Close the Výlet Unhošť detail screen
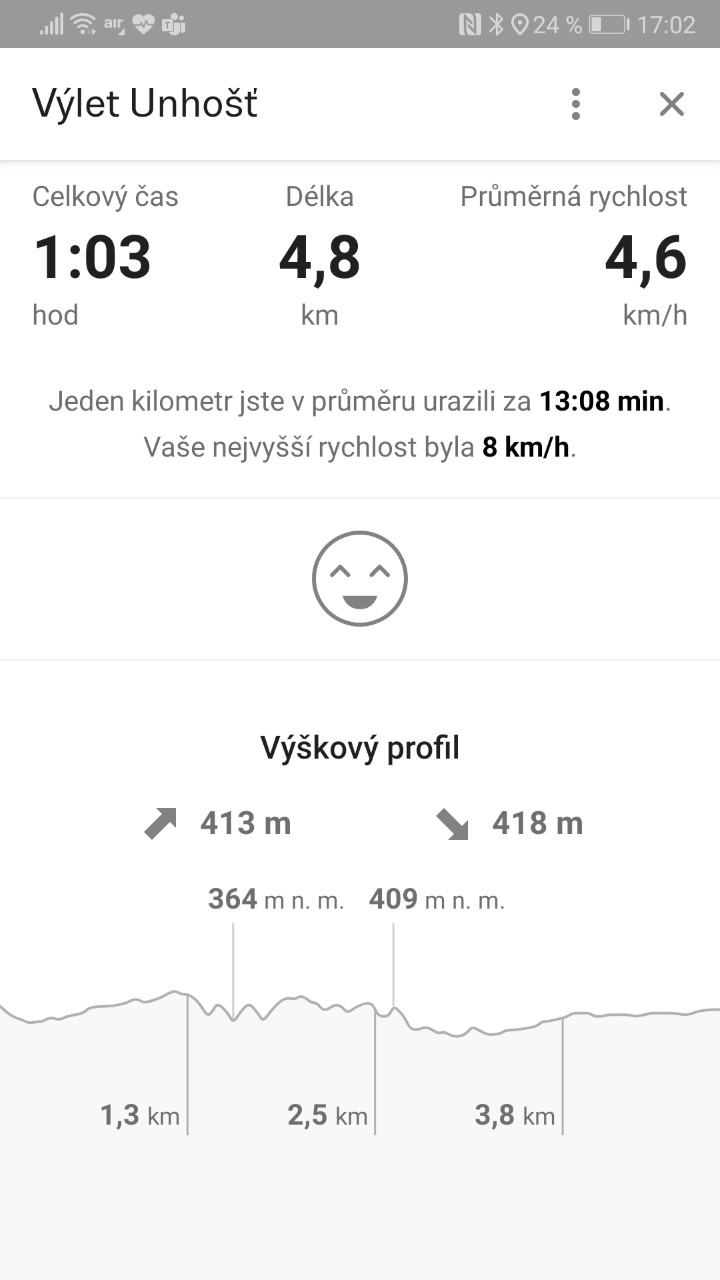The width and height of the screenshot is (720, 1280). [671, 104]
